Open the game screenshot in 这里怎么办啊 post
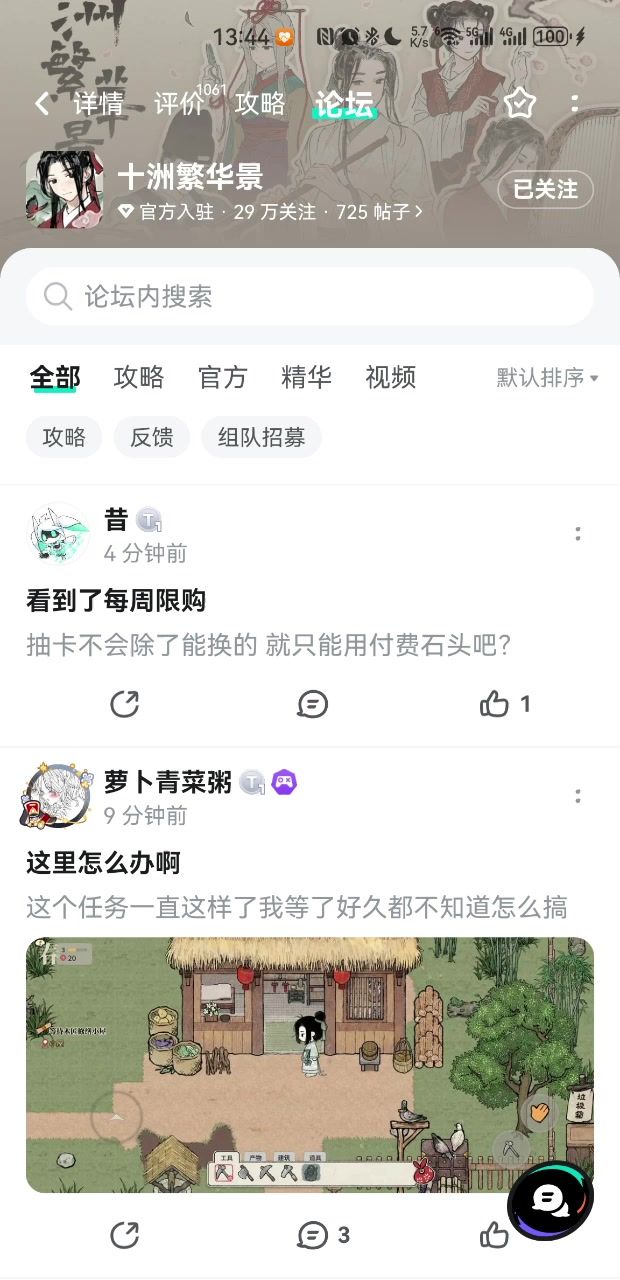Image resolution: width=620 pixels, height=1280 pixels. (x=310, y=1065)
